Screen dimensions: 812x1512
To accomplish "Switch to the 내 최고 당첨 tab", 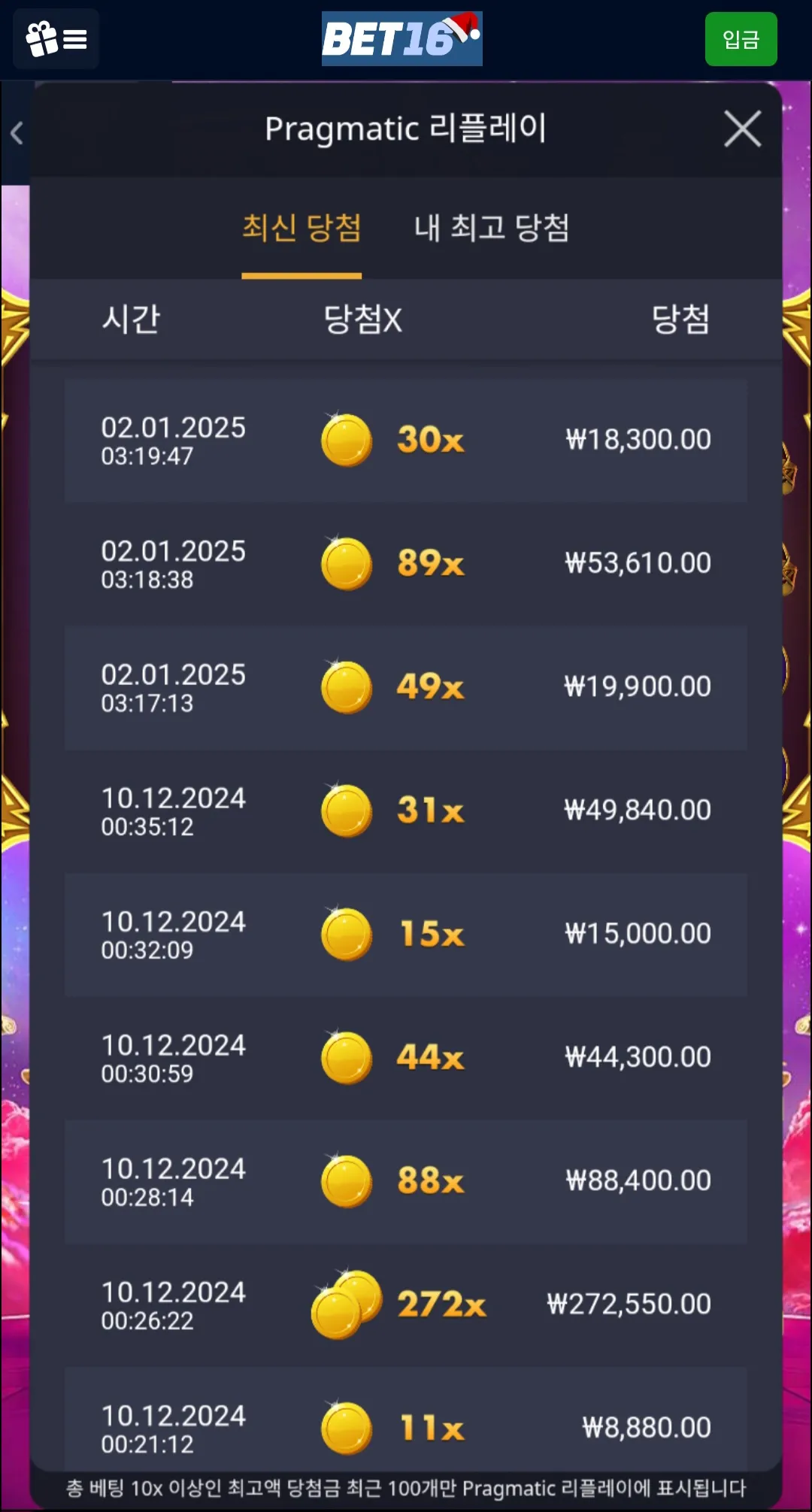I will click(x=492, y=228).
